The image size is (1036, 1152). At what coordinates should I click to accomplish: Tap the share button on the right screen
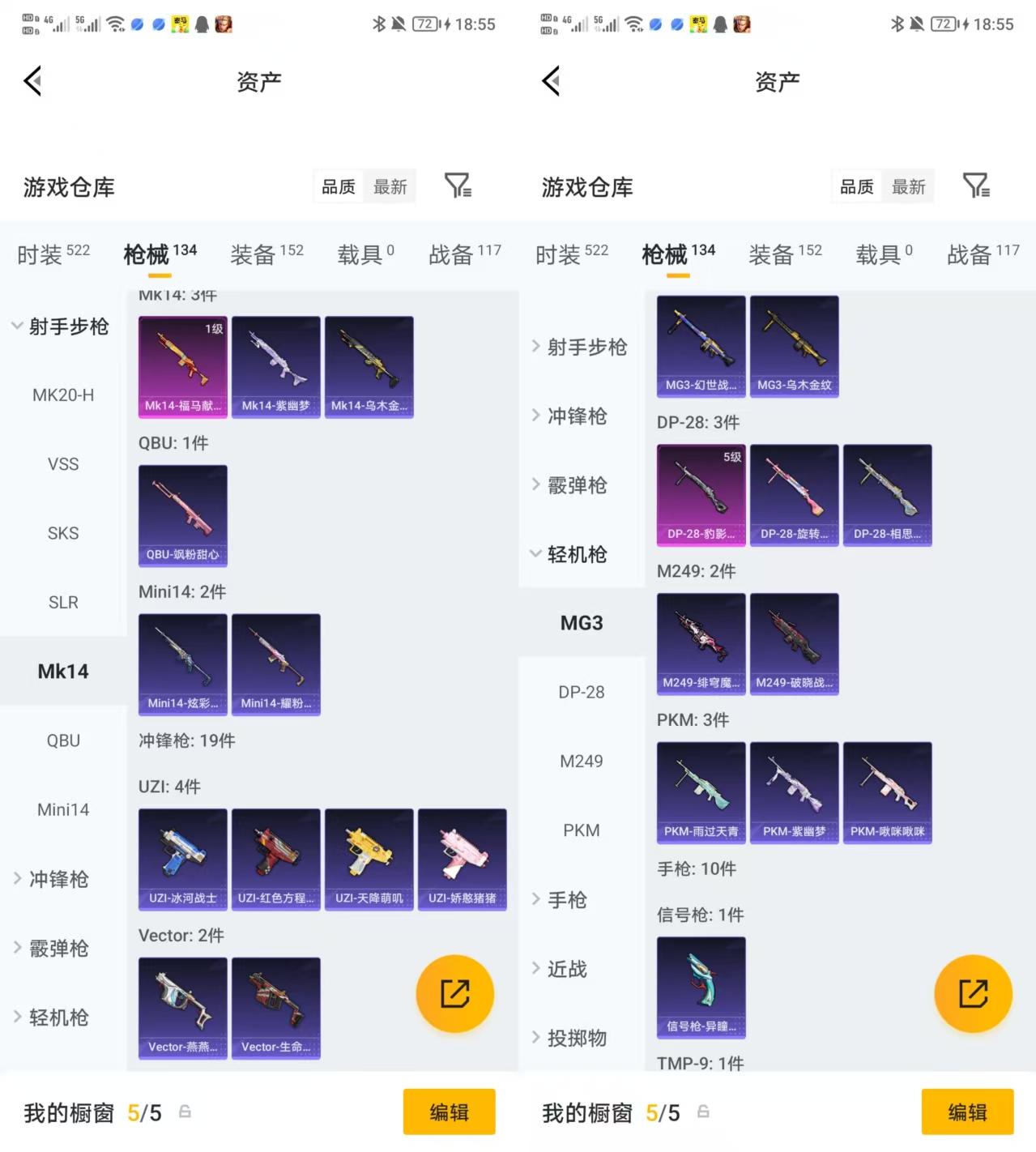point(973,993)
